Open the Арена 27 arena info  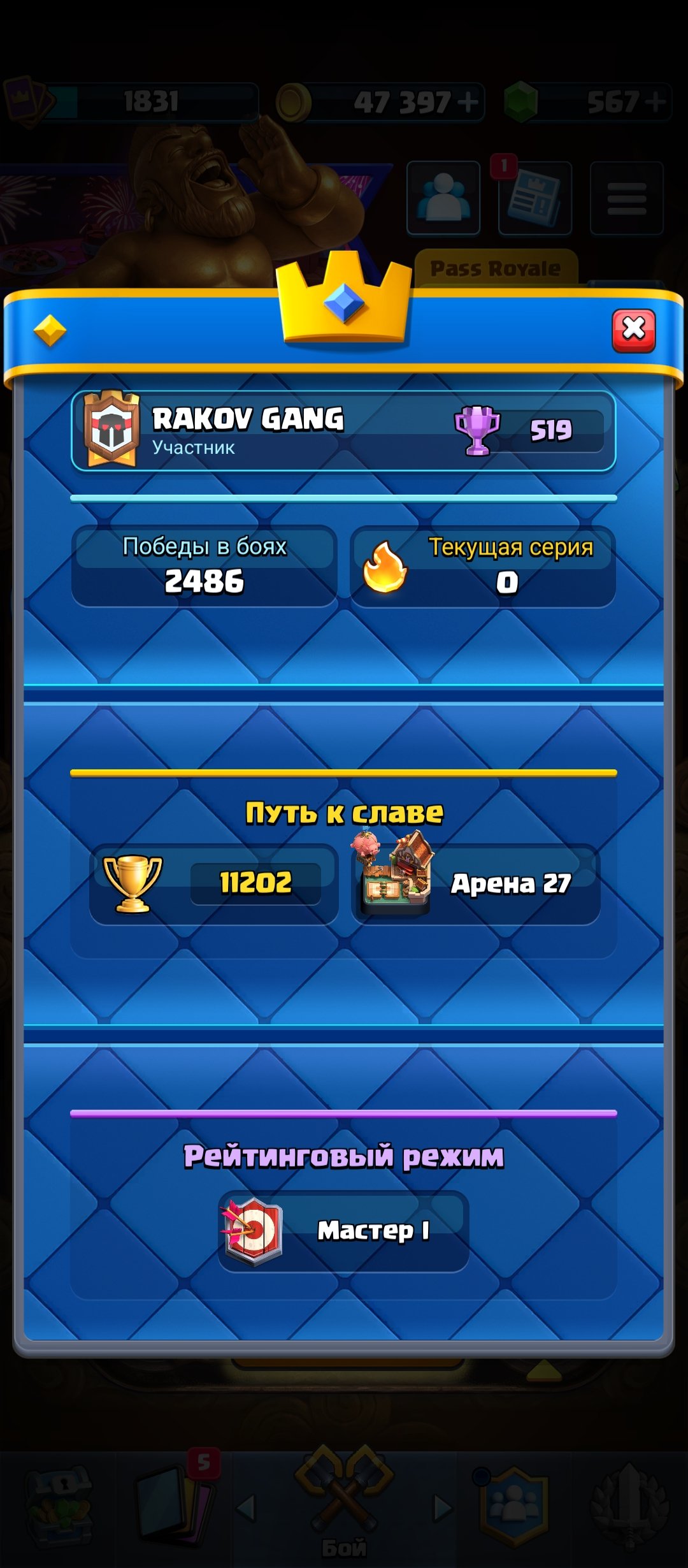[x=476, y=883]
